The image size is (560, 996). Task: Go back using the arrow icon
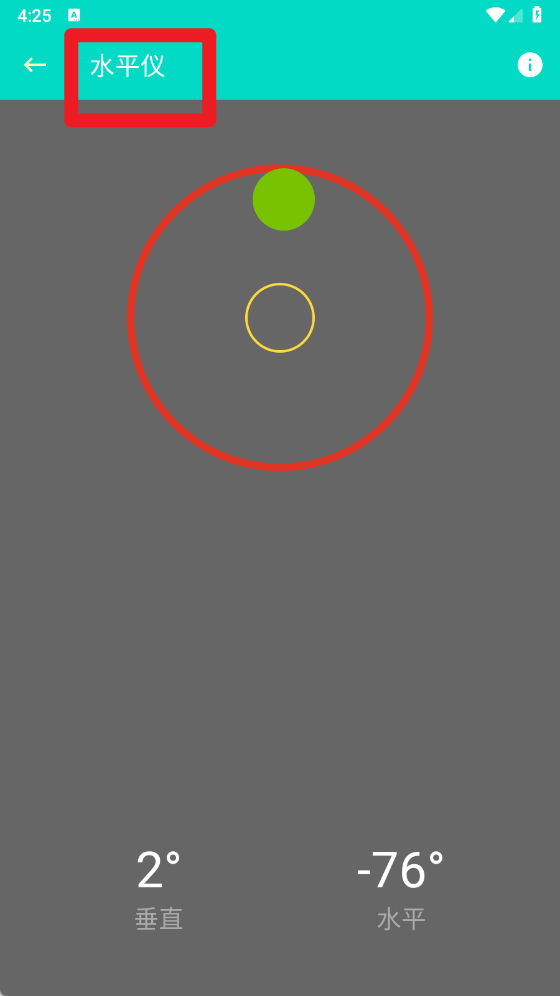pyautogui.click(x=35, y=65)
